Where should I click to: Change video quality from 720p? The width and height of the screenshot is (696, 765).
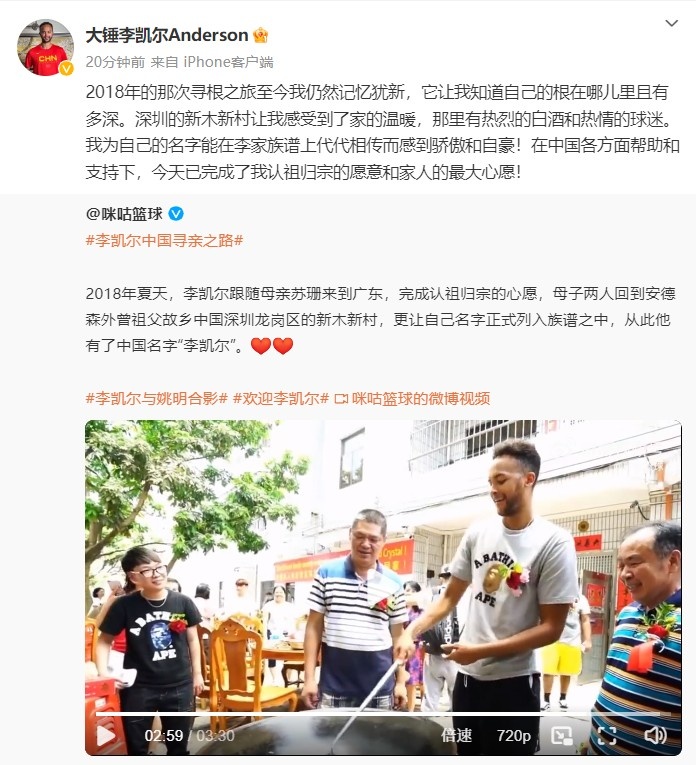pyautogui.click(x=513, y=735)
